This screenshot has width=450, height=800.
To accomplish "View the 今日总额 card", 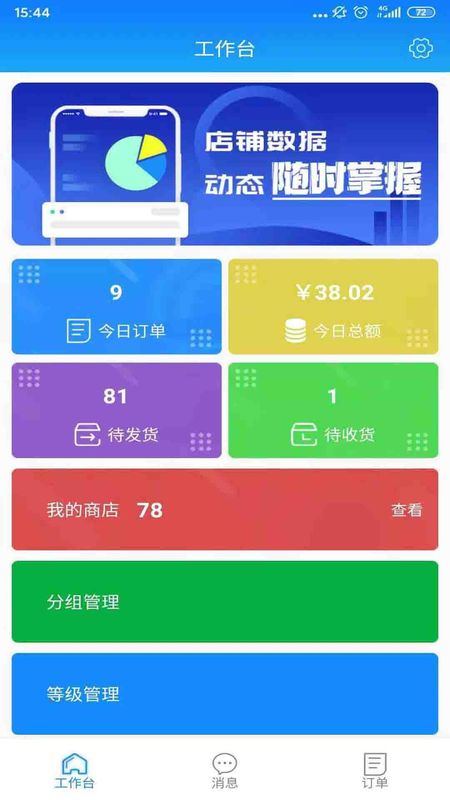I will (333, 307).
